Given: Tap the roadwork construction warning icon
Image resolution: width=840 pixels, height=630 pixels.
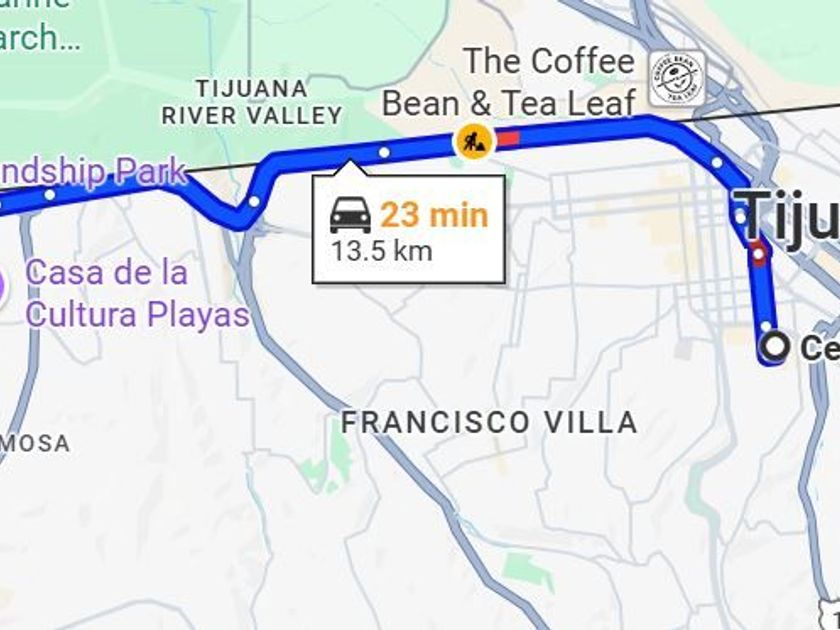Looking at the screenshot, I should 472,141.
